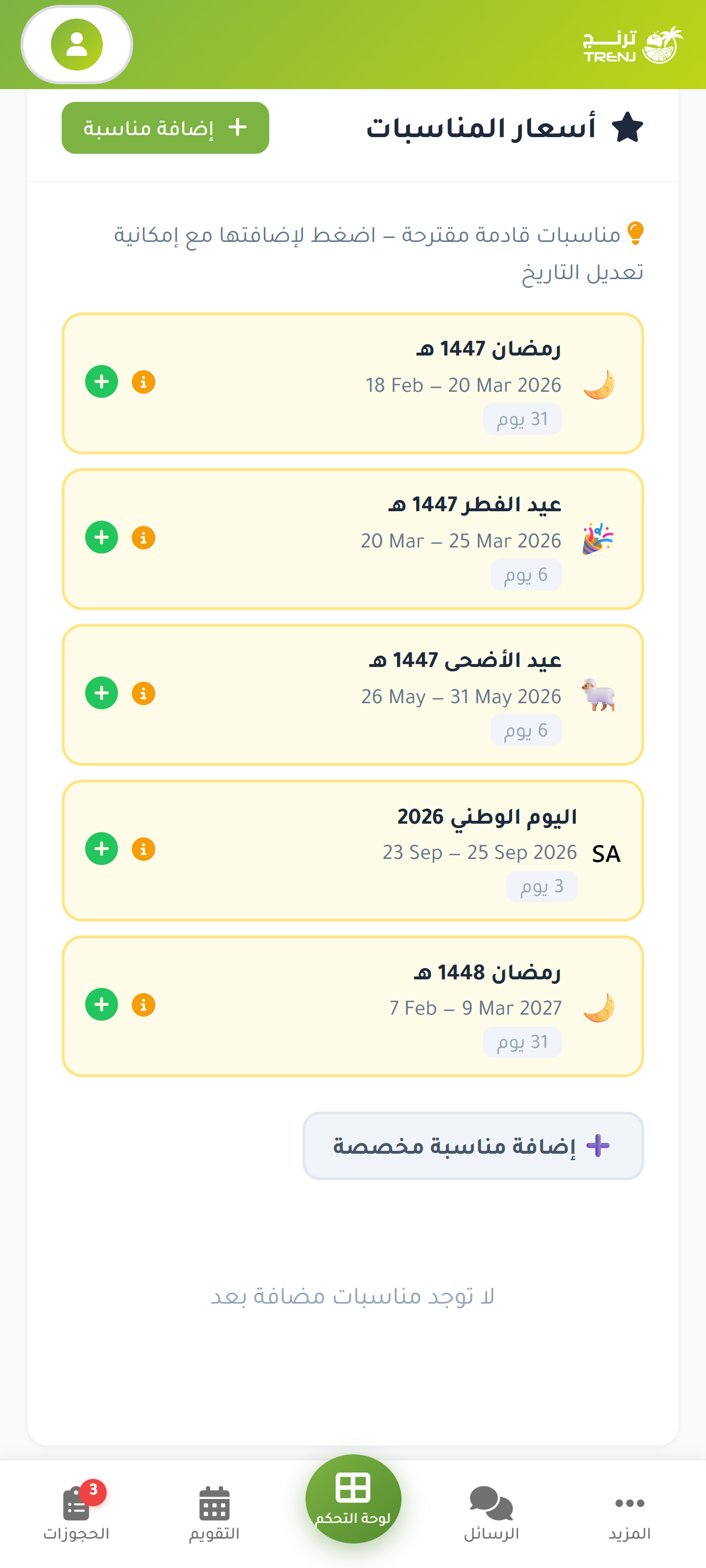Add عيد الفطر 1447 with the plus icon
The width and height of the screenshot is (706, 1568).
(x=102, y=537)
